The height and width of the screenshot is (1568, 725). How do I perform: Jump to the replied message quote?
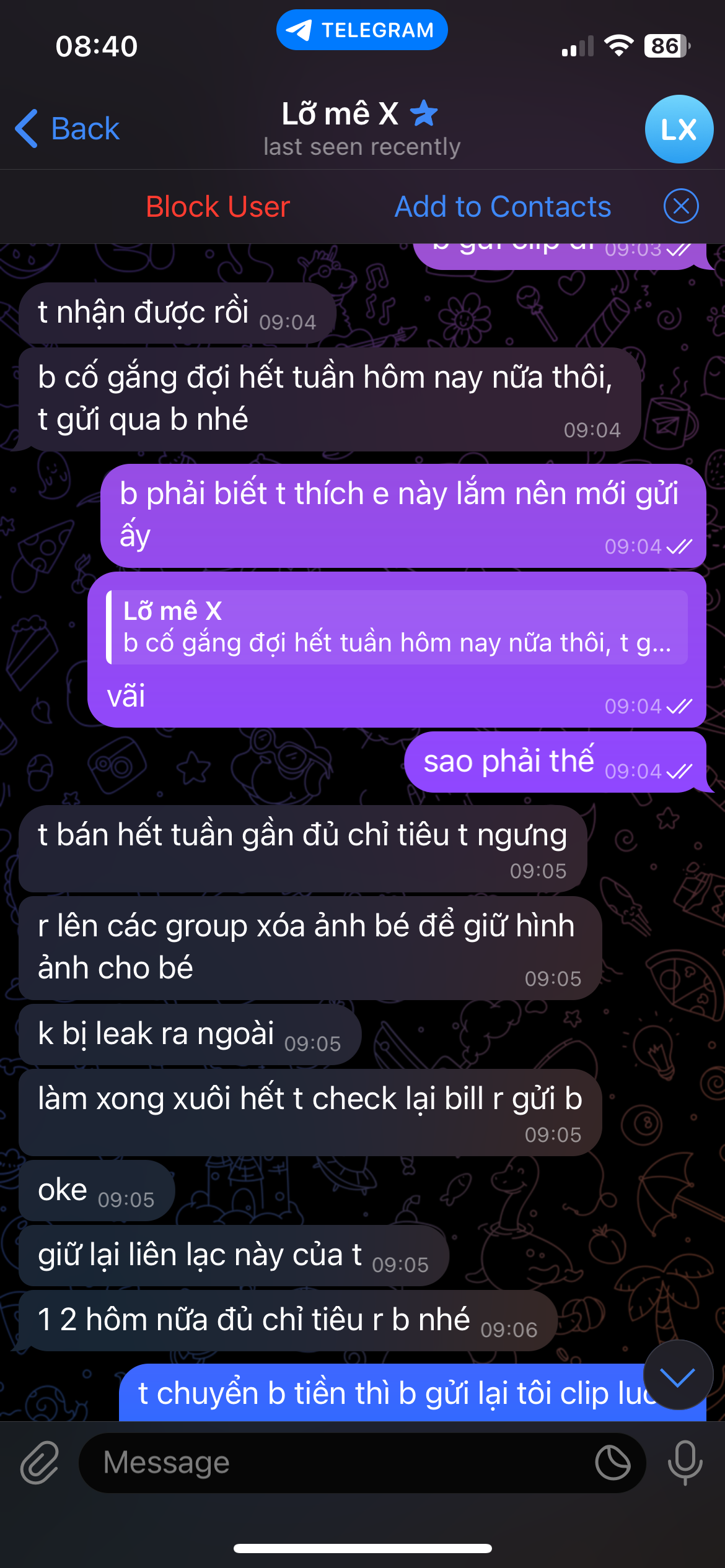[397, 627]
